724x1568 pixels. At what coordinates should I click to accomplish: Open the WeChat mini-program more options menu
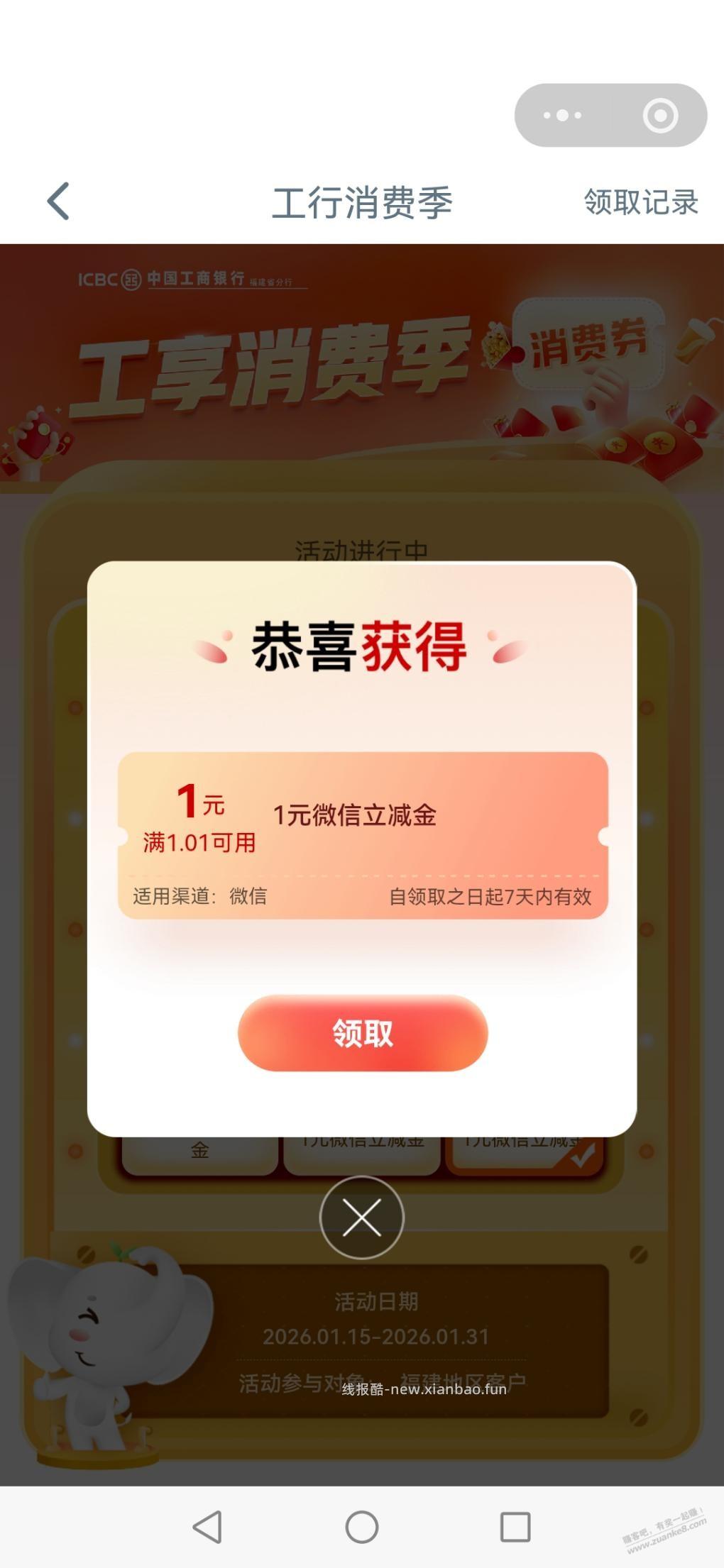(x=563, y=116)
